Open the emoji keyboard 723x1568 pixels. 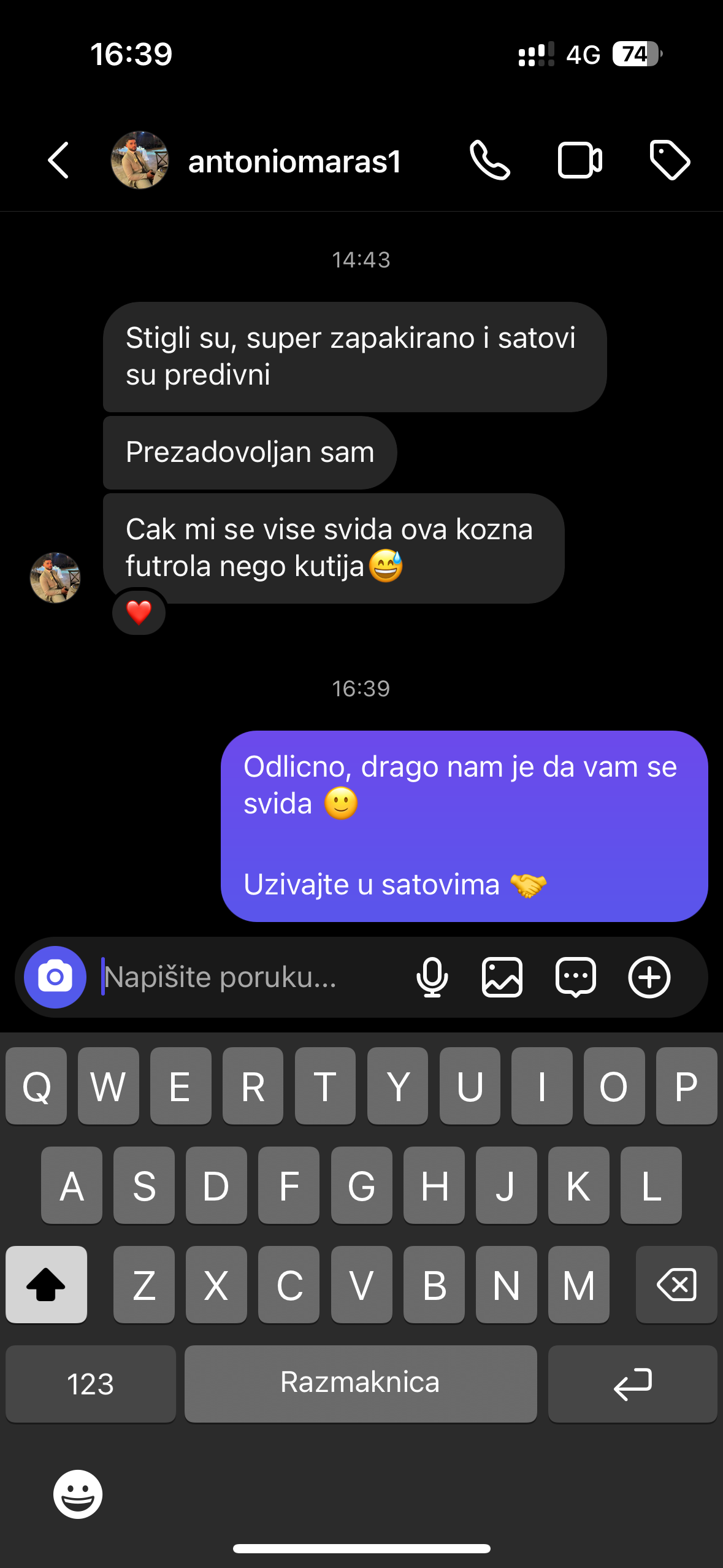[x=78, y=1494]
